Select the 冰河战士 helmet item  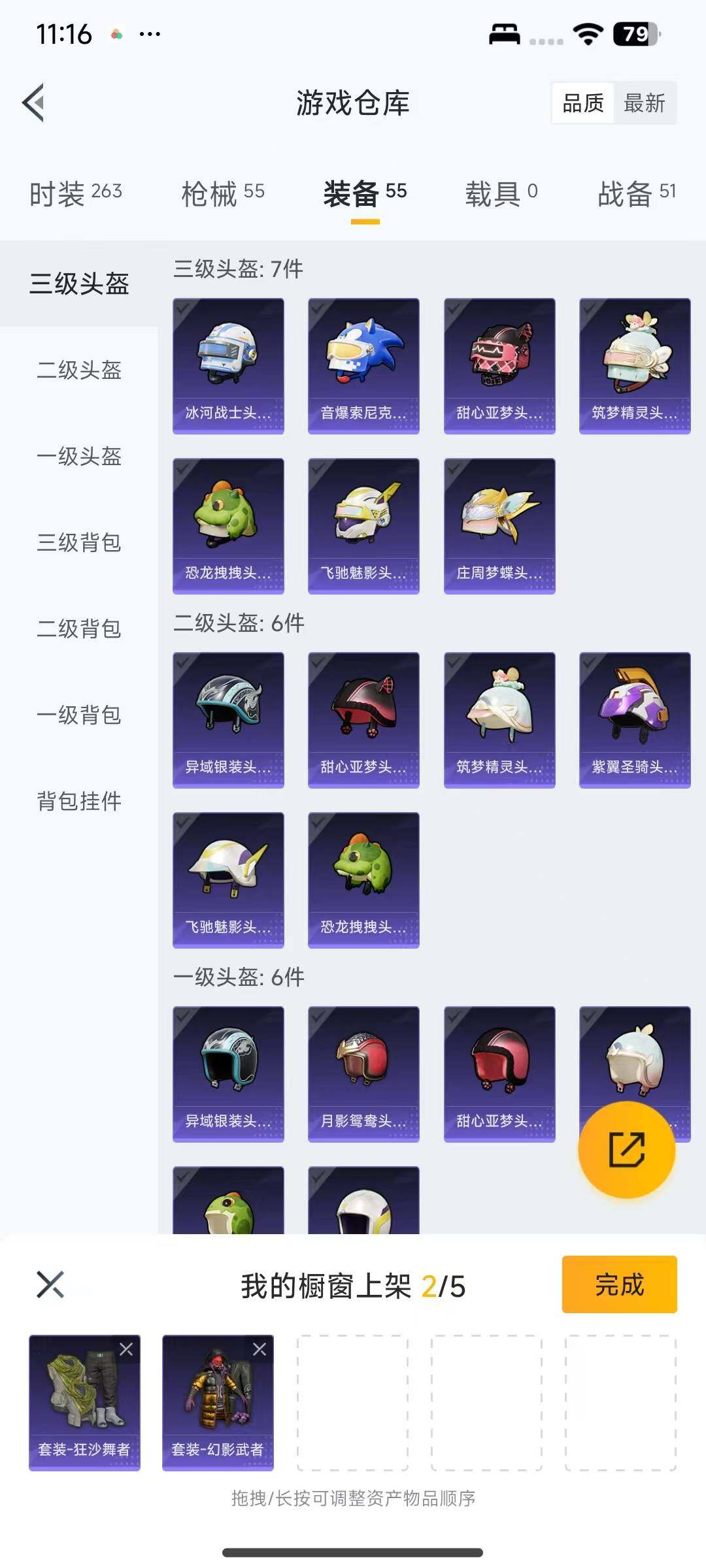228,366
